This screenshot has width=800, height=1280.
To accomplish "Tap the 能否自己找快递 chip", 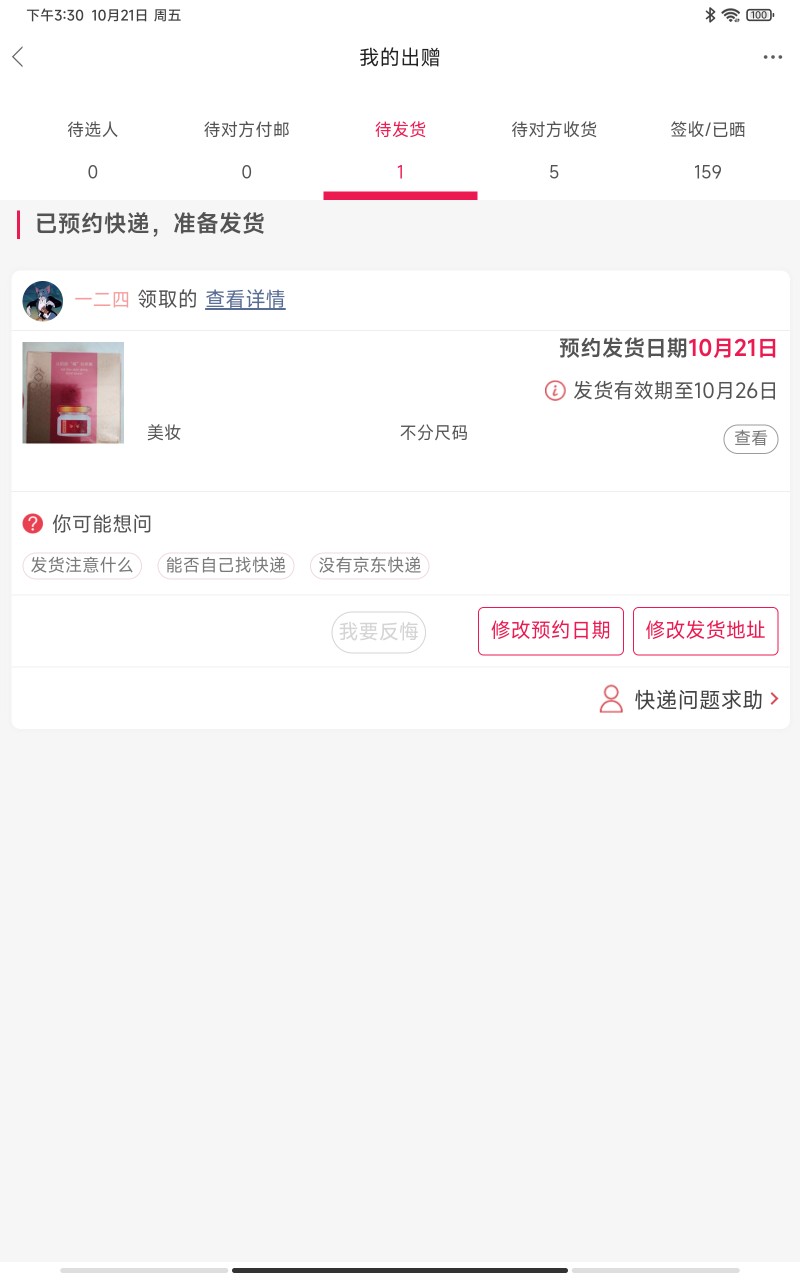I will 226,566.
